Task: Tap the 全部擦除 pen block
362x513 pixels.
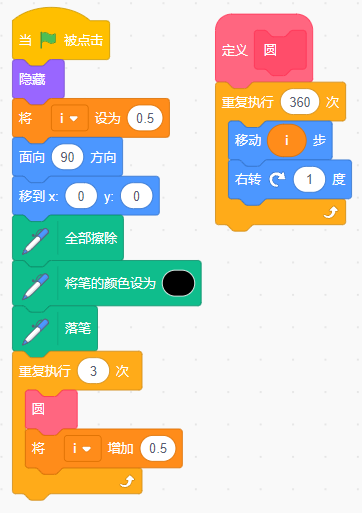Action: pos(68,238)
